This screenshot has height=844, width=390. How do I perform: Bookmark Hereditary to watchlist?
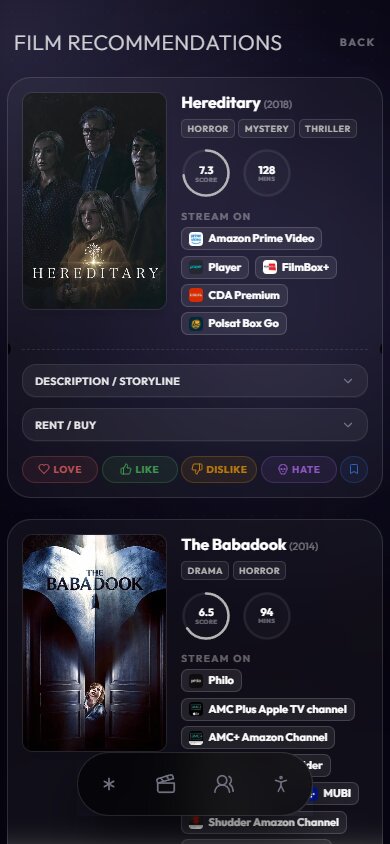tap(354, 469)
